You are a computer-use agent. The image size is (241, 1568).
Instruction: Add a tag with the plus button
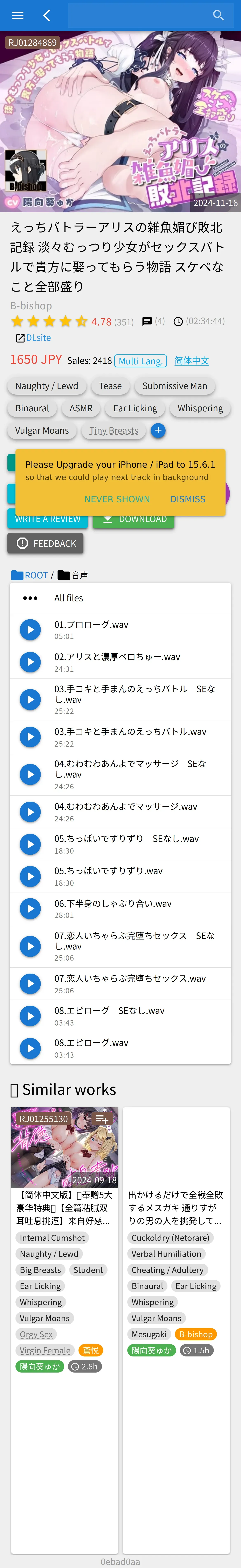click(x=158, y=430)
